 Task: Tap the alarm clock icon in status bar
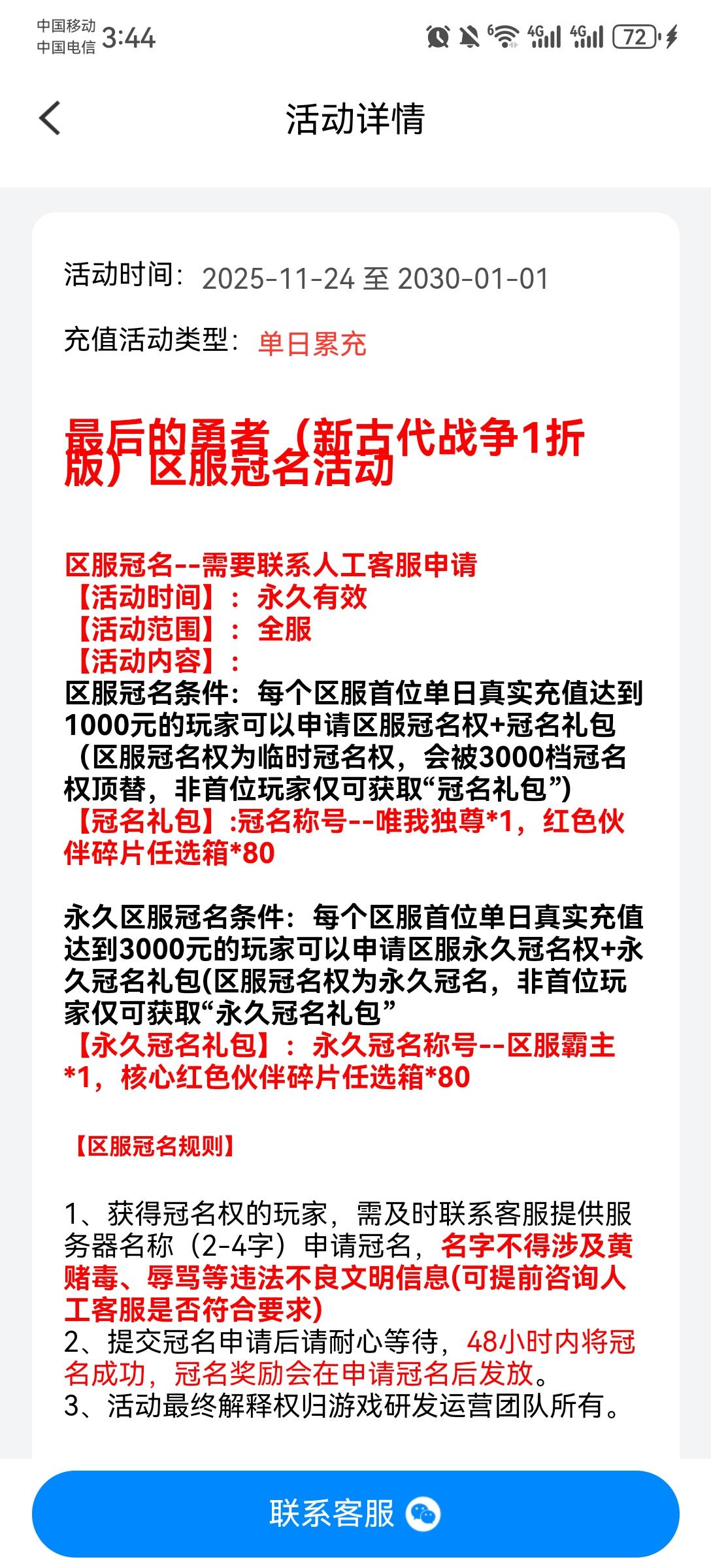click(437, 36)
